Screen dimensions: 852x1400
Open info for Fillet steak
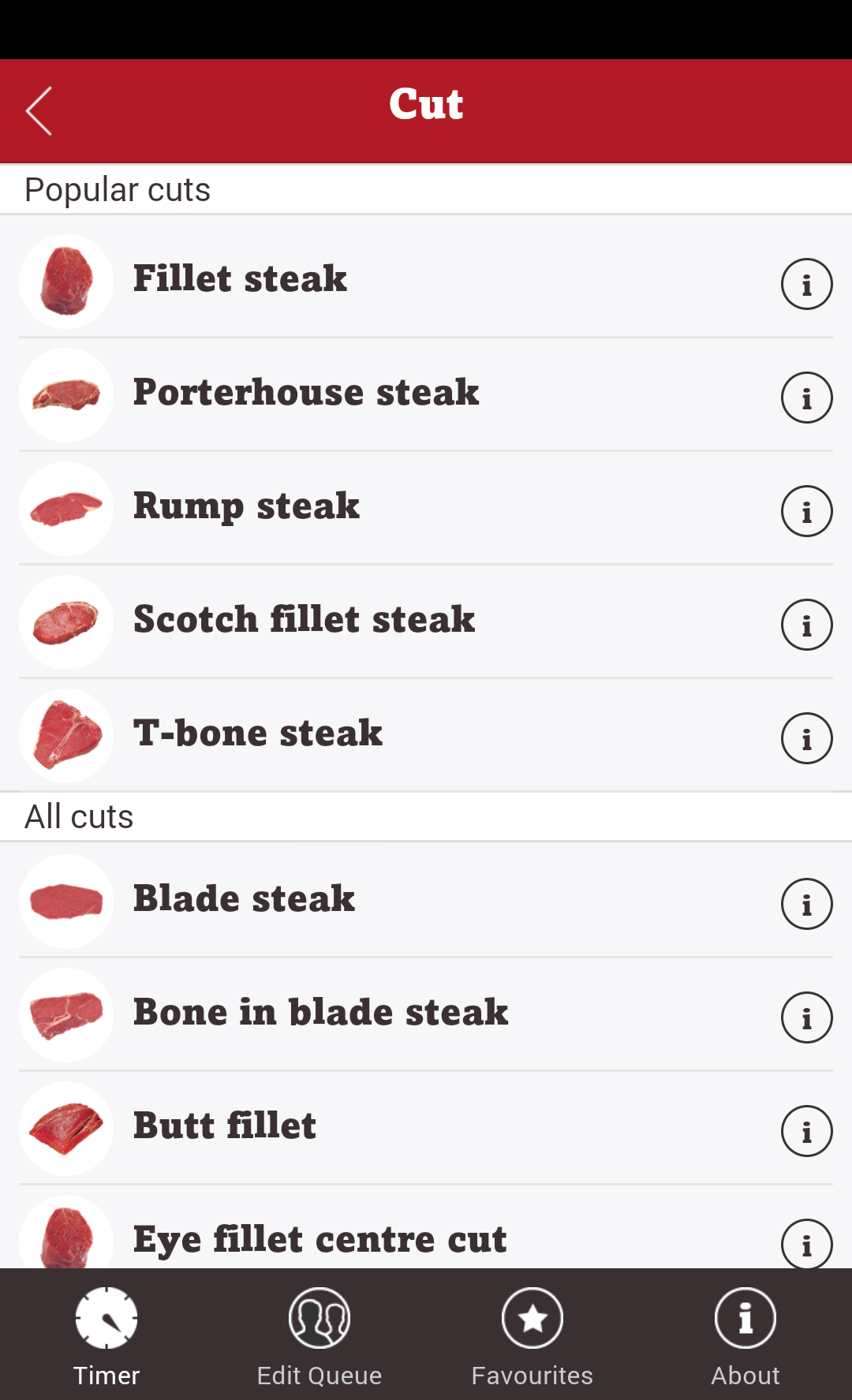[806, 284]
